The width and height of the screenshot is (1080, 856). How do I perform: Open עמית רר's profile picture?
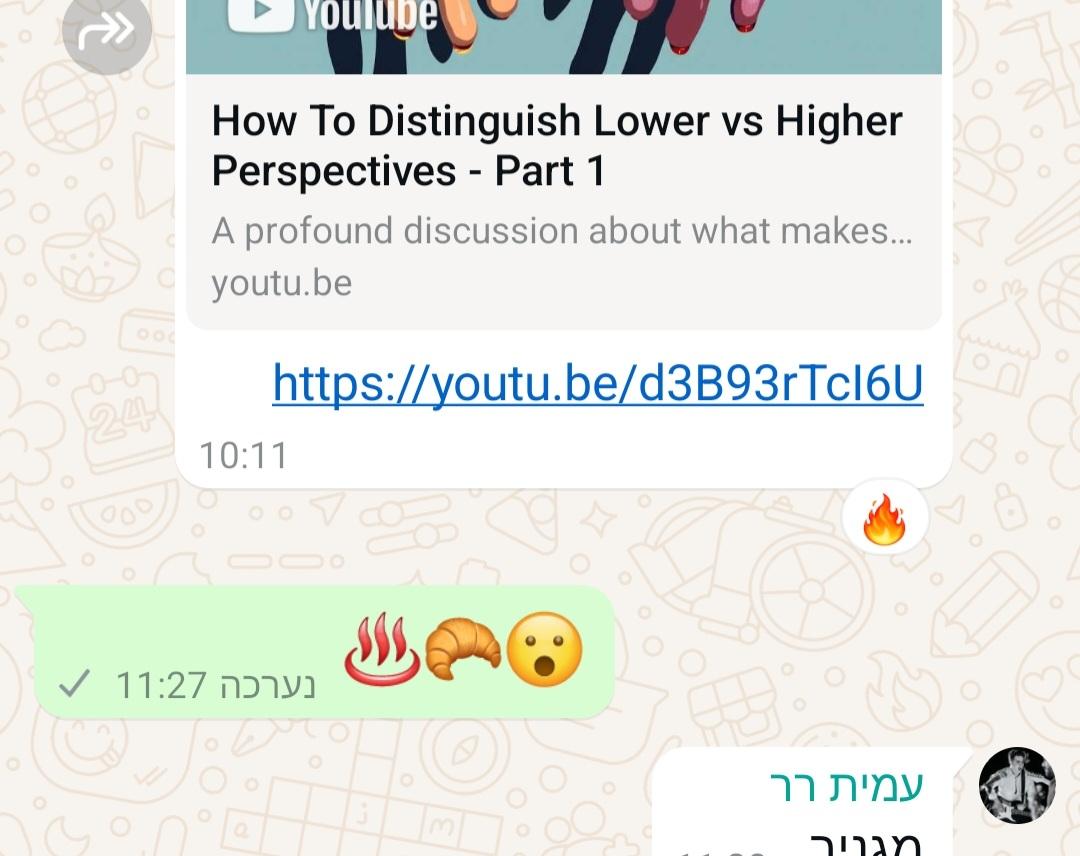(1016, 786)
